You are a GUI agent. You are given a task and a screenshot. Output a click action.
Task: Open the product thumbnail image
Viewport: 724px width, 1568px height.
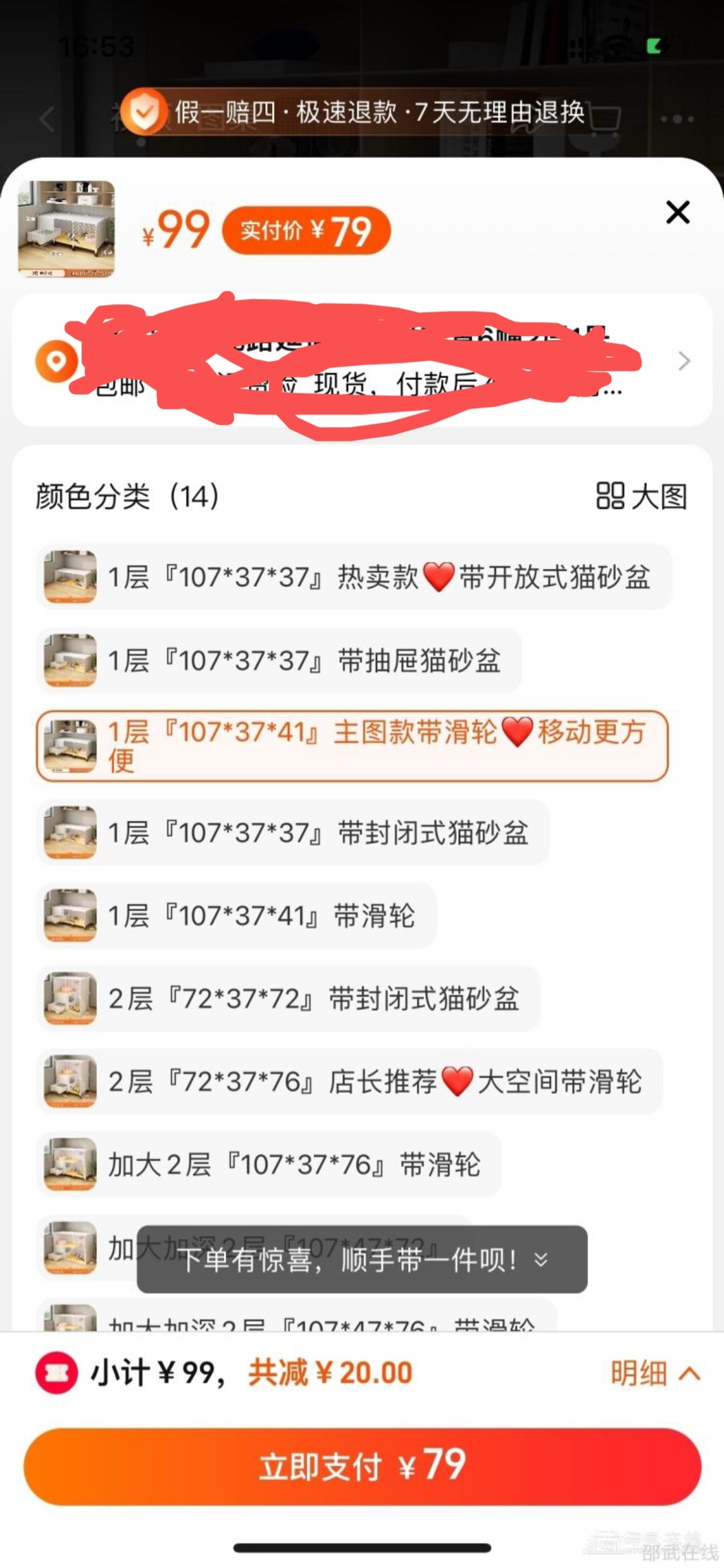pos(66,229)
